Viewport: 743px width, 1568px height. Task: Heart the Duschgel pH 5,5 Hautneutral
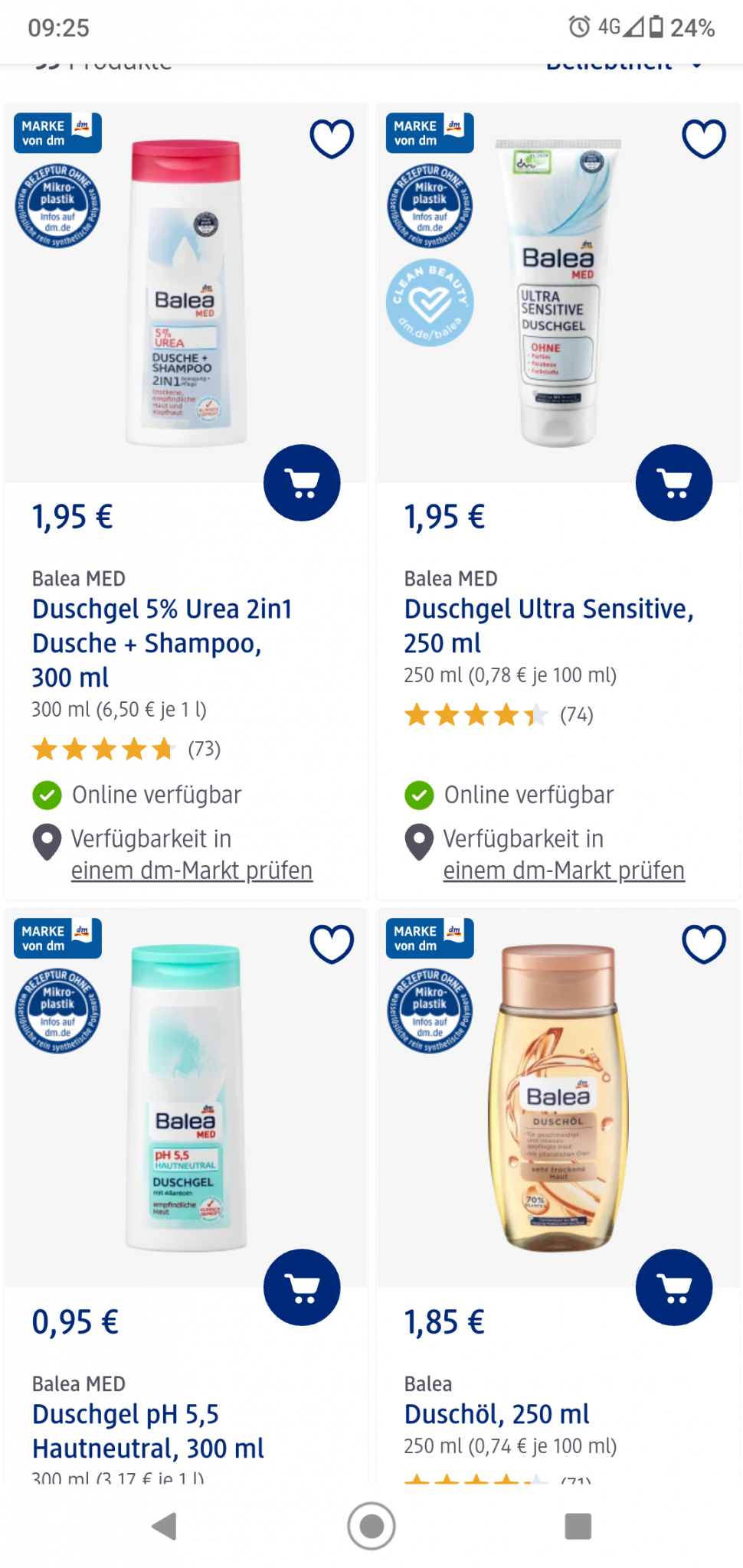[332, 944]
